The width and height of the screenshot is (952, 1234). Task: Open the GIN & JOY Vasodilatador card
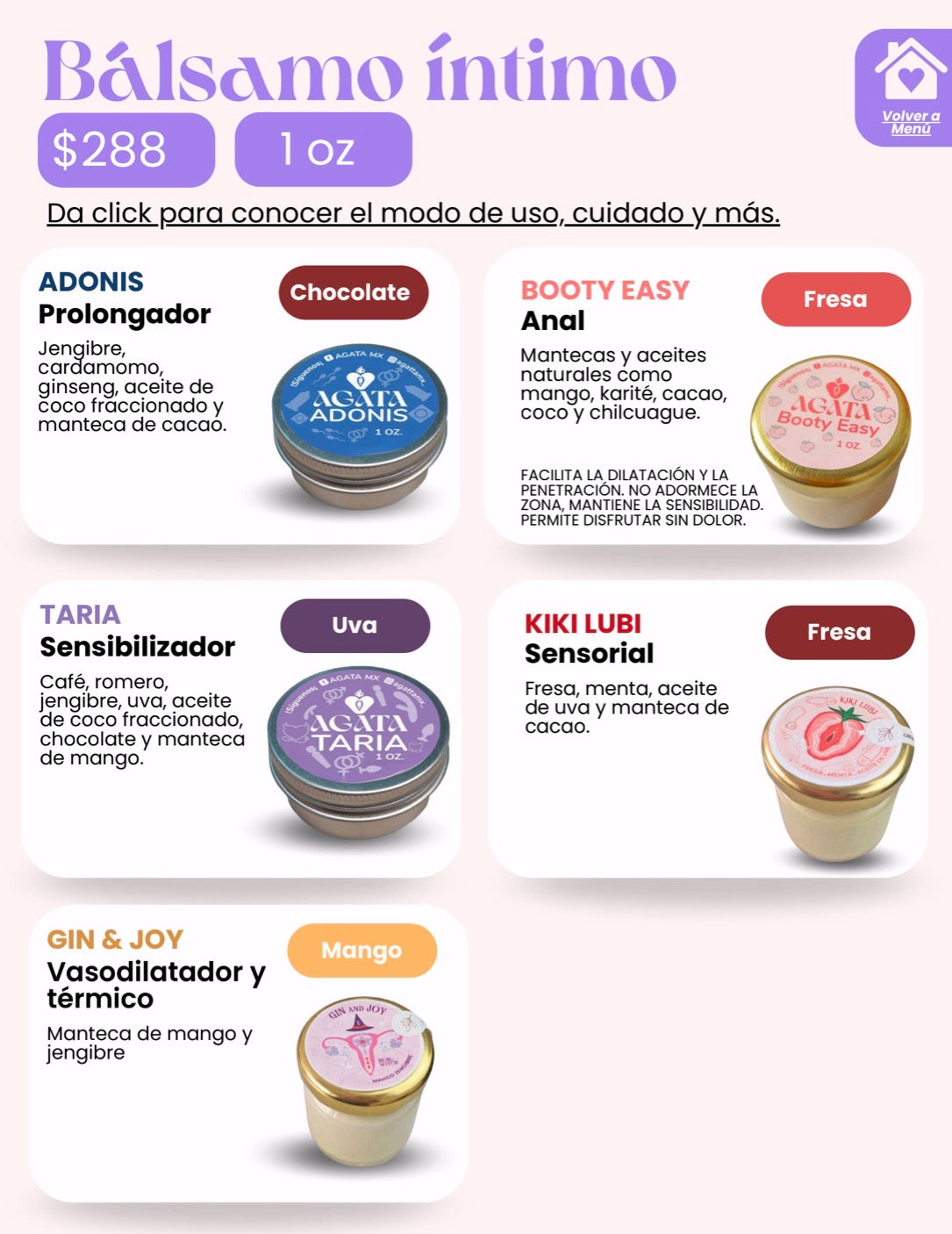tap(248, 1053)
